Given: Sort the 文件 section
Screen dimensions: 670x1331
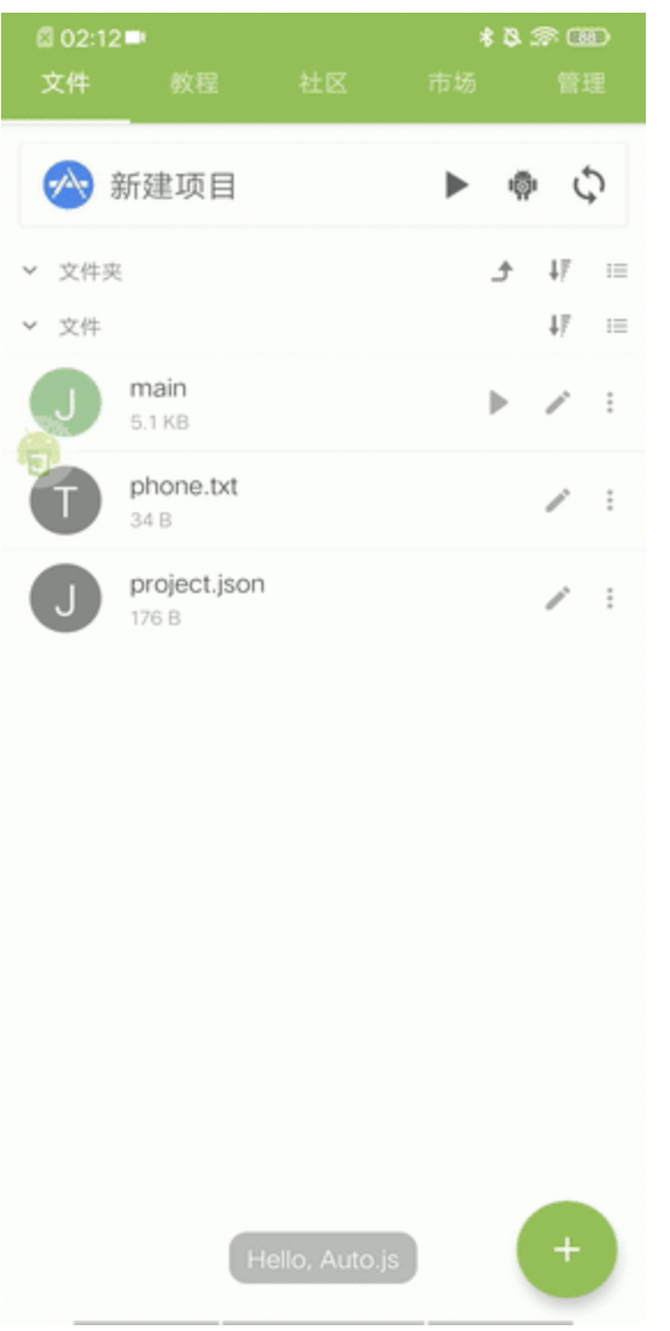Looking at the screenshot, I should [x=559, y=325].
